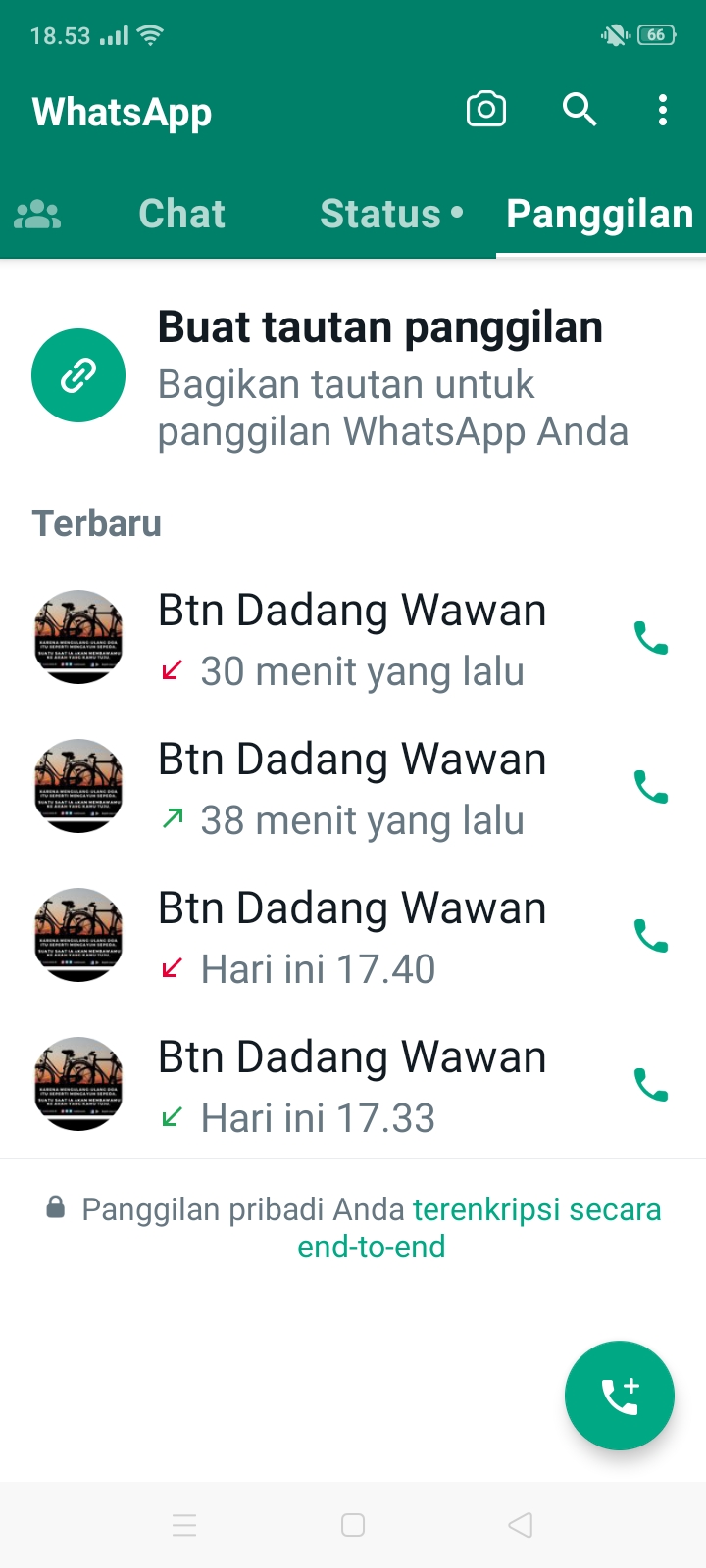706x1568 pixels.
Task: Tap the phone icon for Hari ini 17.33
Action: (x=651, y=1085)
